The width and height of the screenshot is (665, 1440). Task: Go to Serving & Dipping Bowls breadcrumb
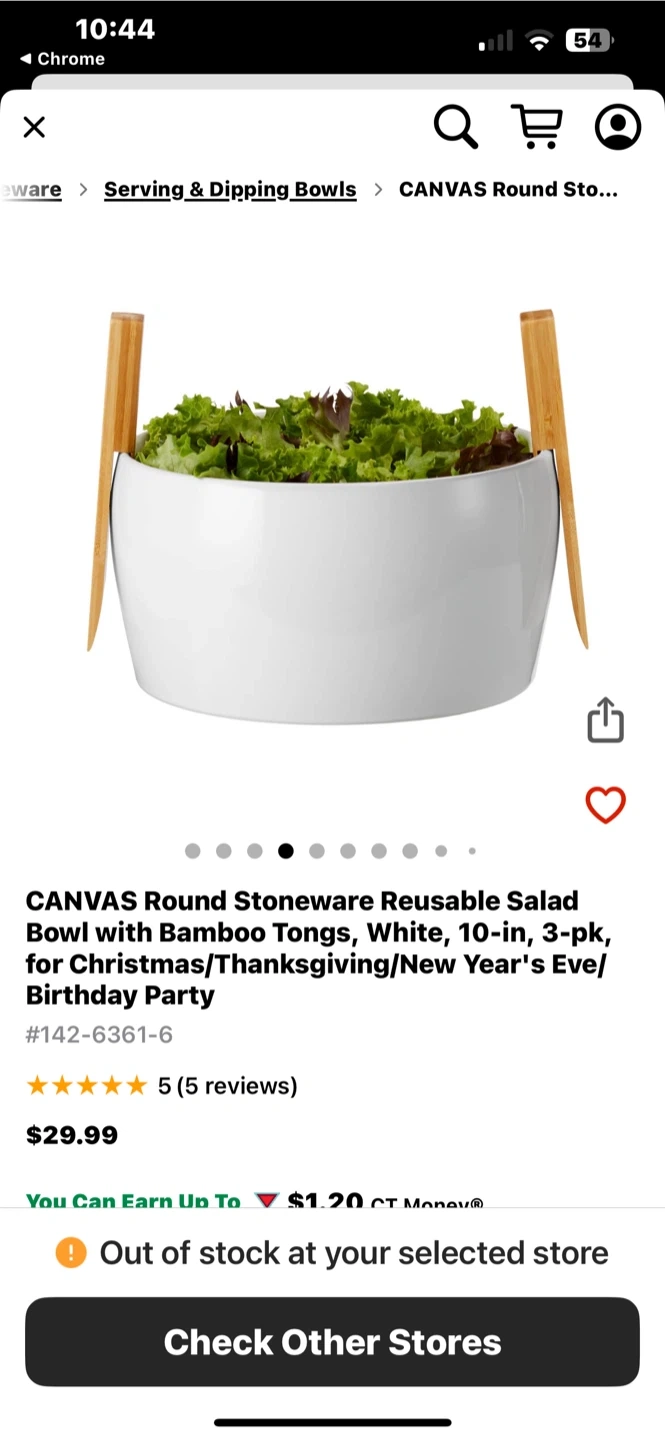230,190
